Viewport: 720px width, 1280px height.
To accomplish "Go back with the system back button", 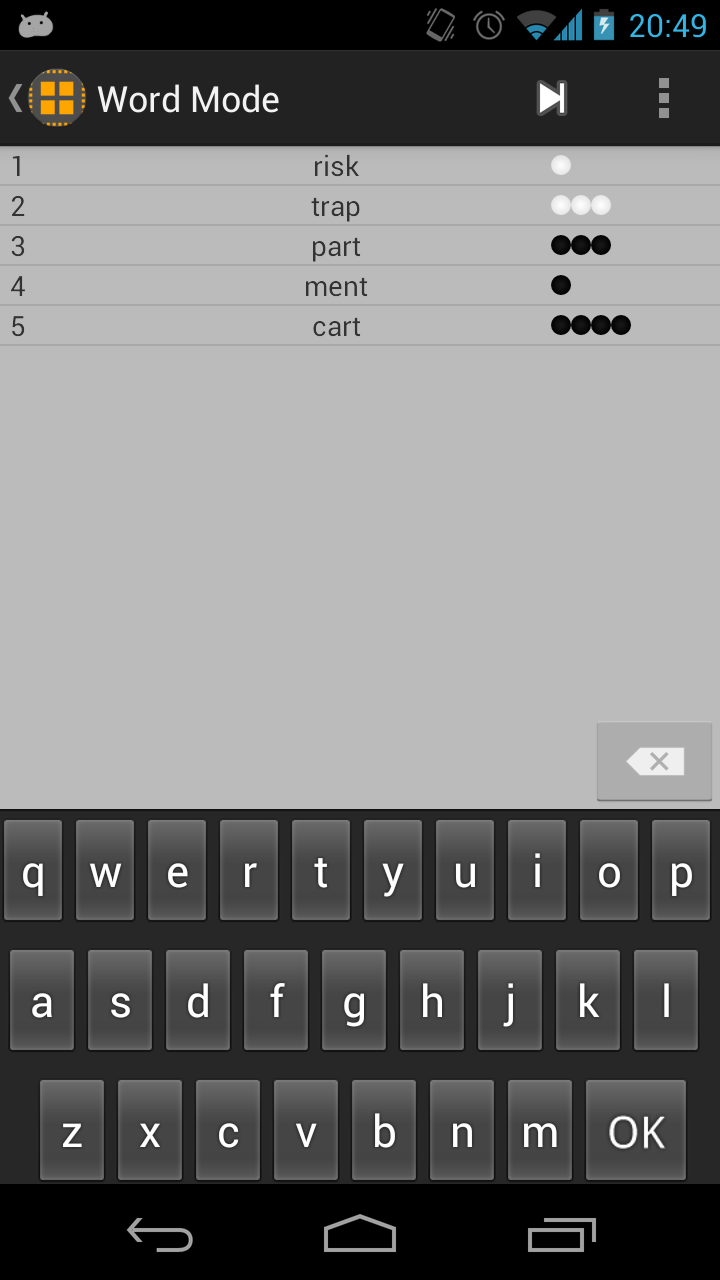I will pyautogui.click(x=160, y=1234).
